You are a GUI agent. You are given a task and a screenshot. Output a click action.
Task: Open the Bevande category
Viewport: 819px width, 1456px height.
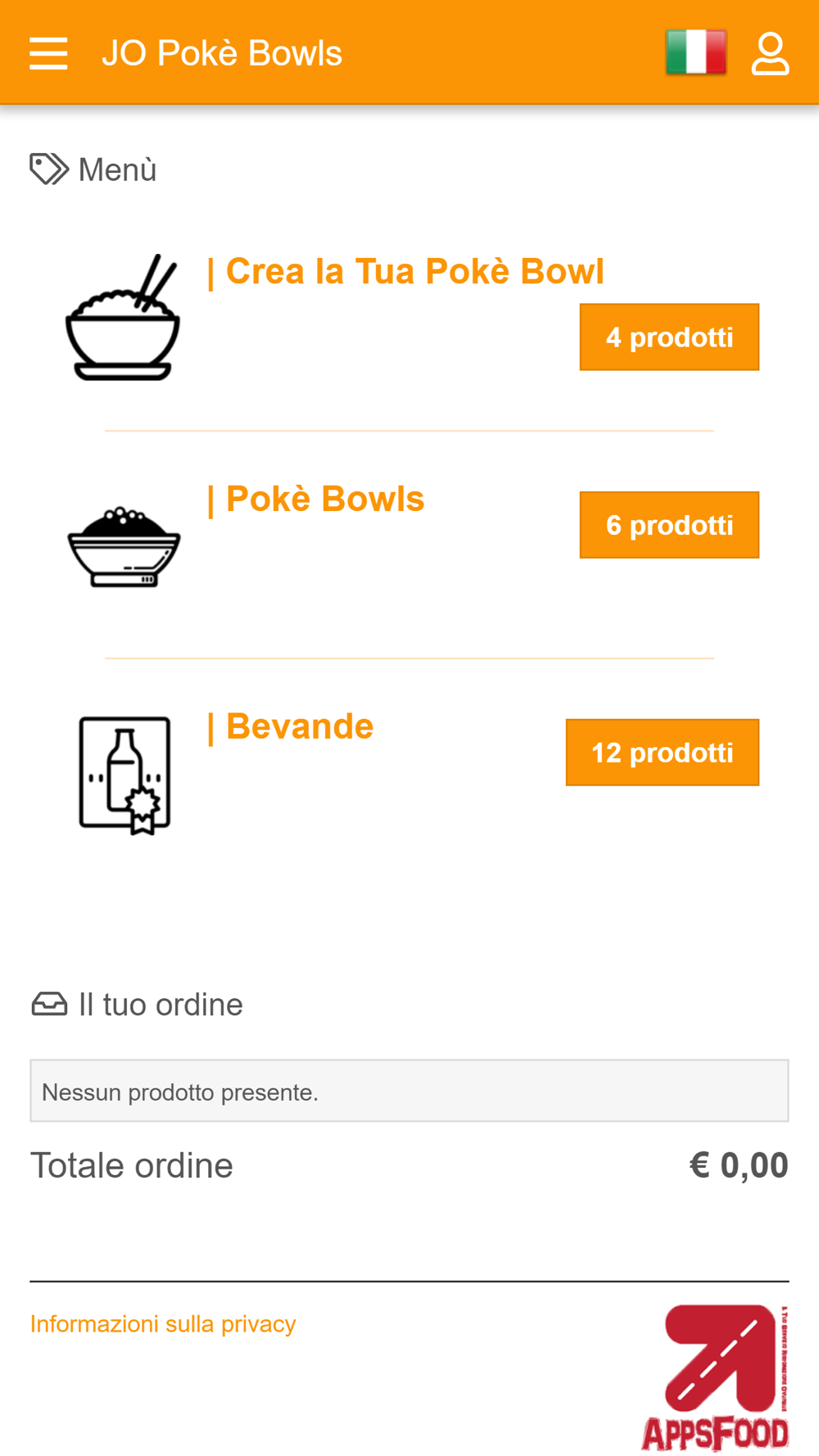290,726
